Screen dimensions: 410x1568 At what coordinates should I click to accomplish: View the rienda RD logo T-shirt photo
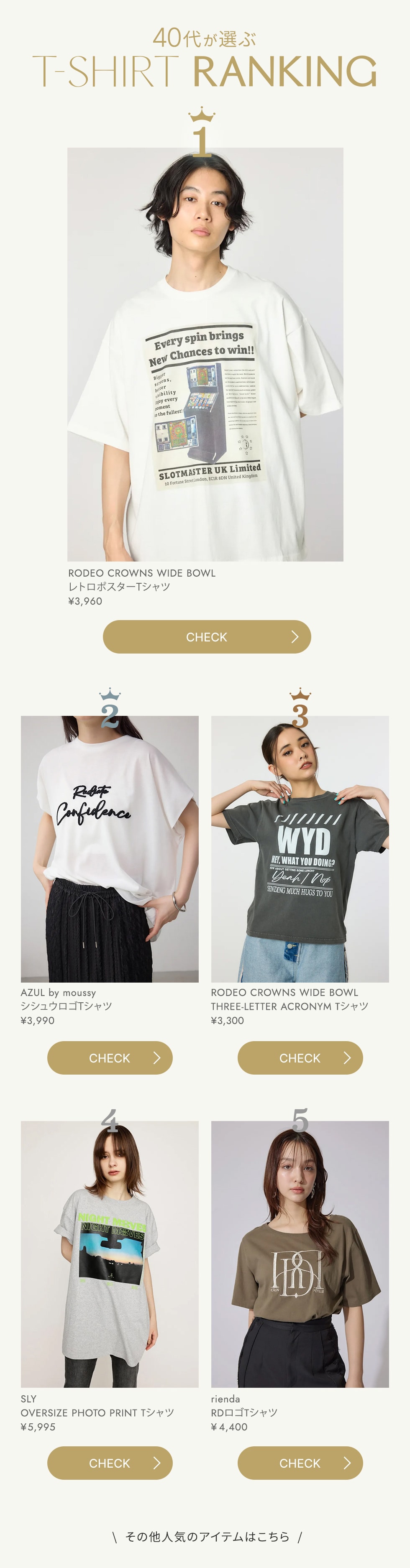pyautogui.click(x=300, y=1254)
